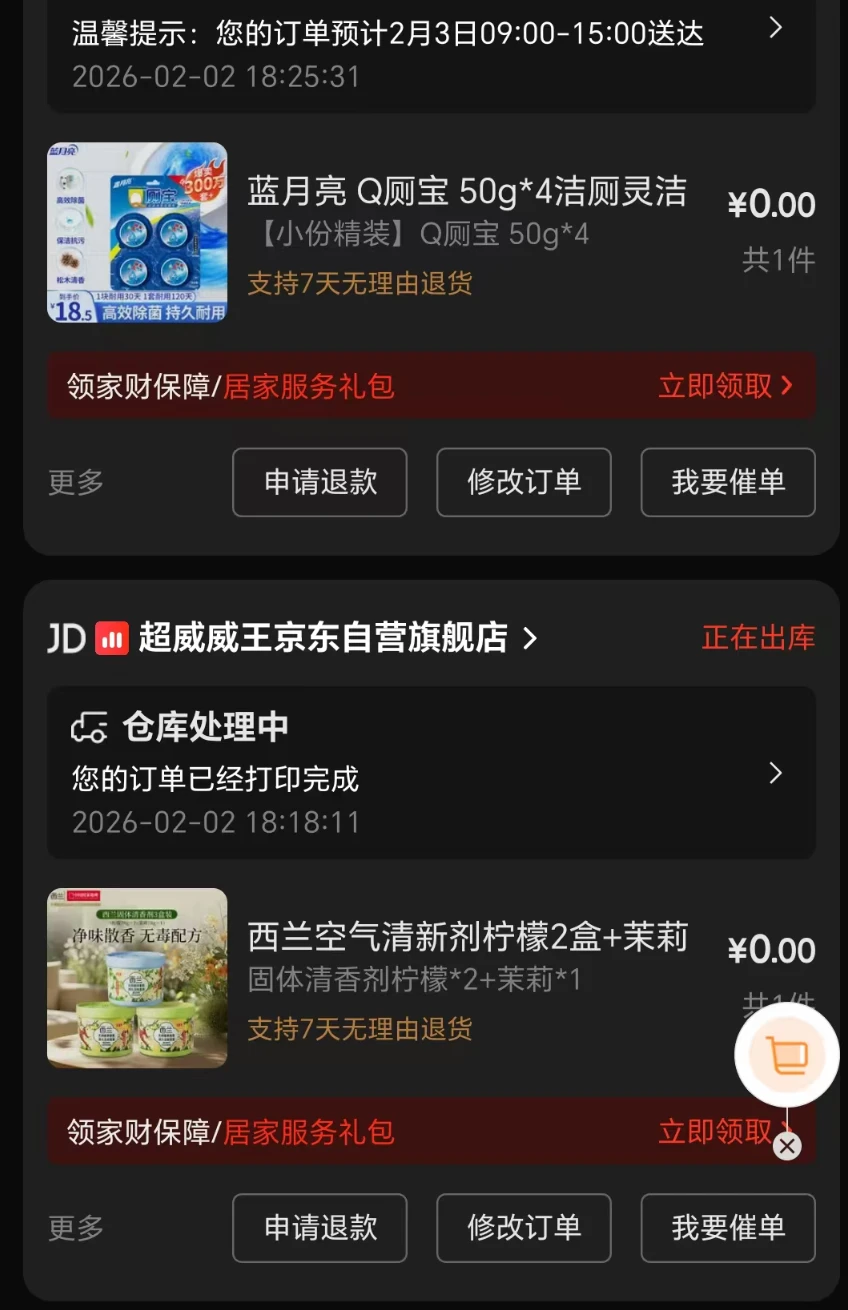Tap the red JD mall icon beside the logo
848x1310 pixels.
tap(113, 637)
